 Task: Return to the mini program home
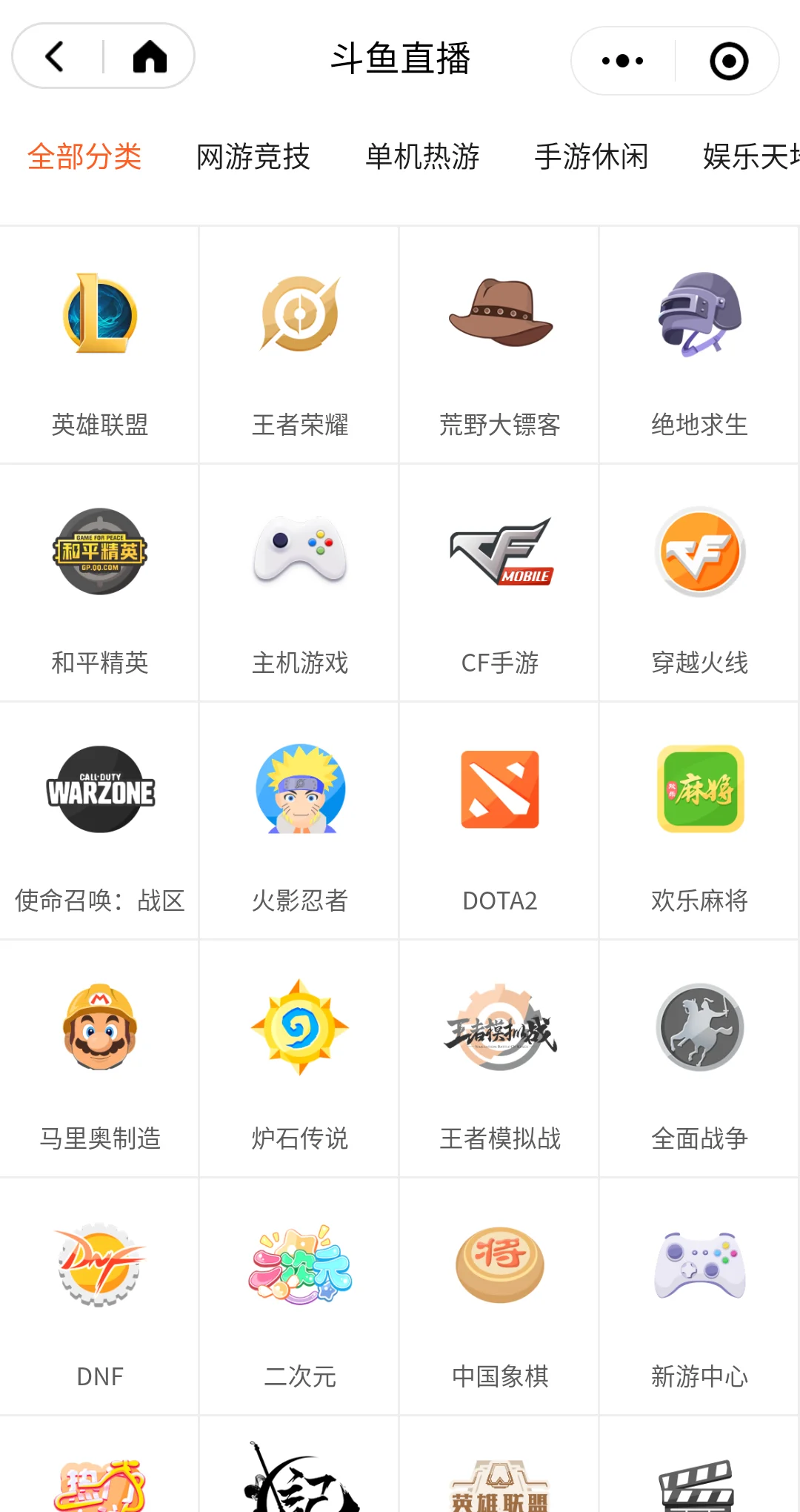[x=150, y=56]
